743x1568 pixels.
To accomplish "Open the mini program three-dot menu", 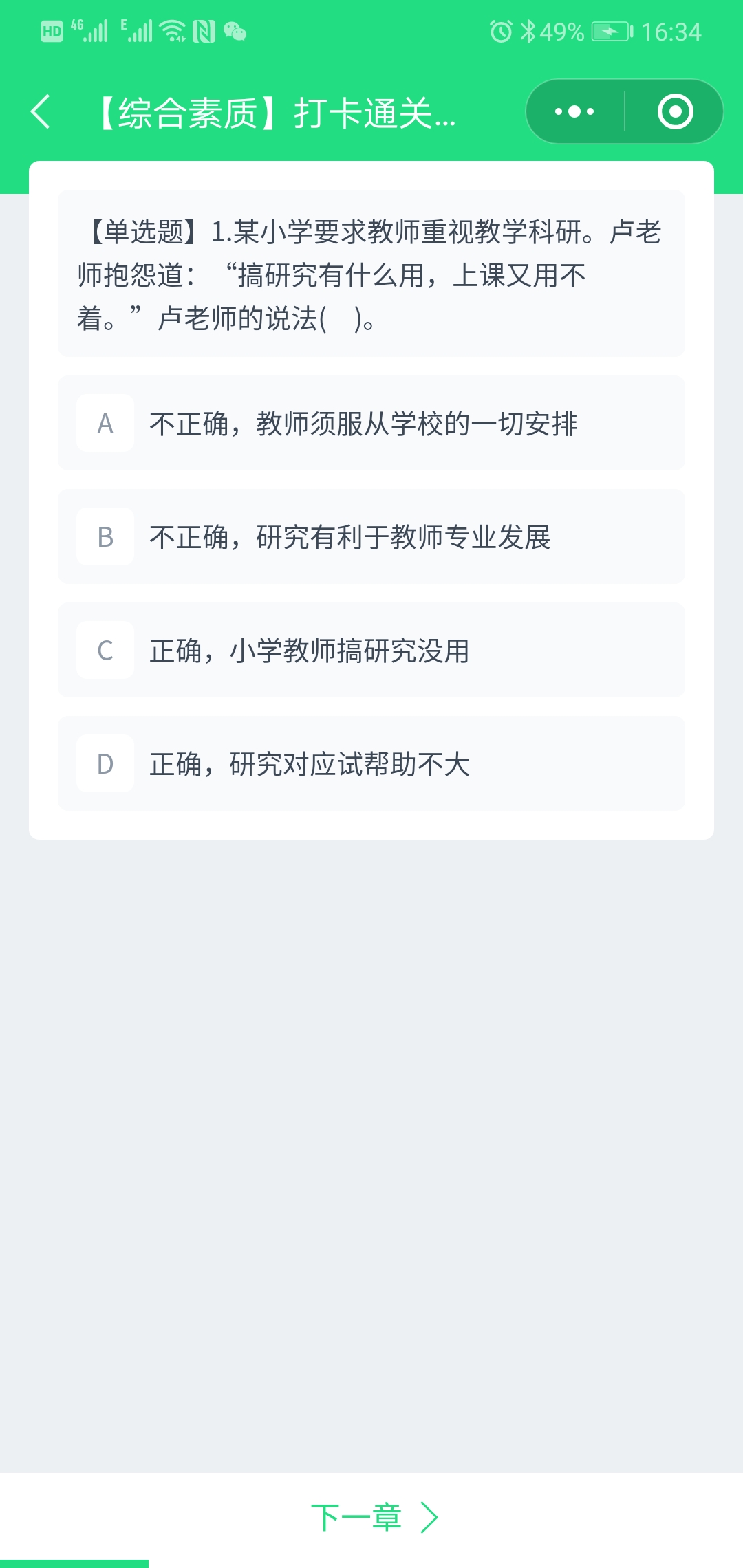I will click(x=574, y=111).
